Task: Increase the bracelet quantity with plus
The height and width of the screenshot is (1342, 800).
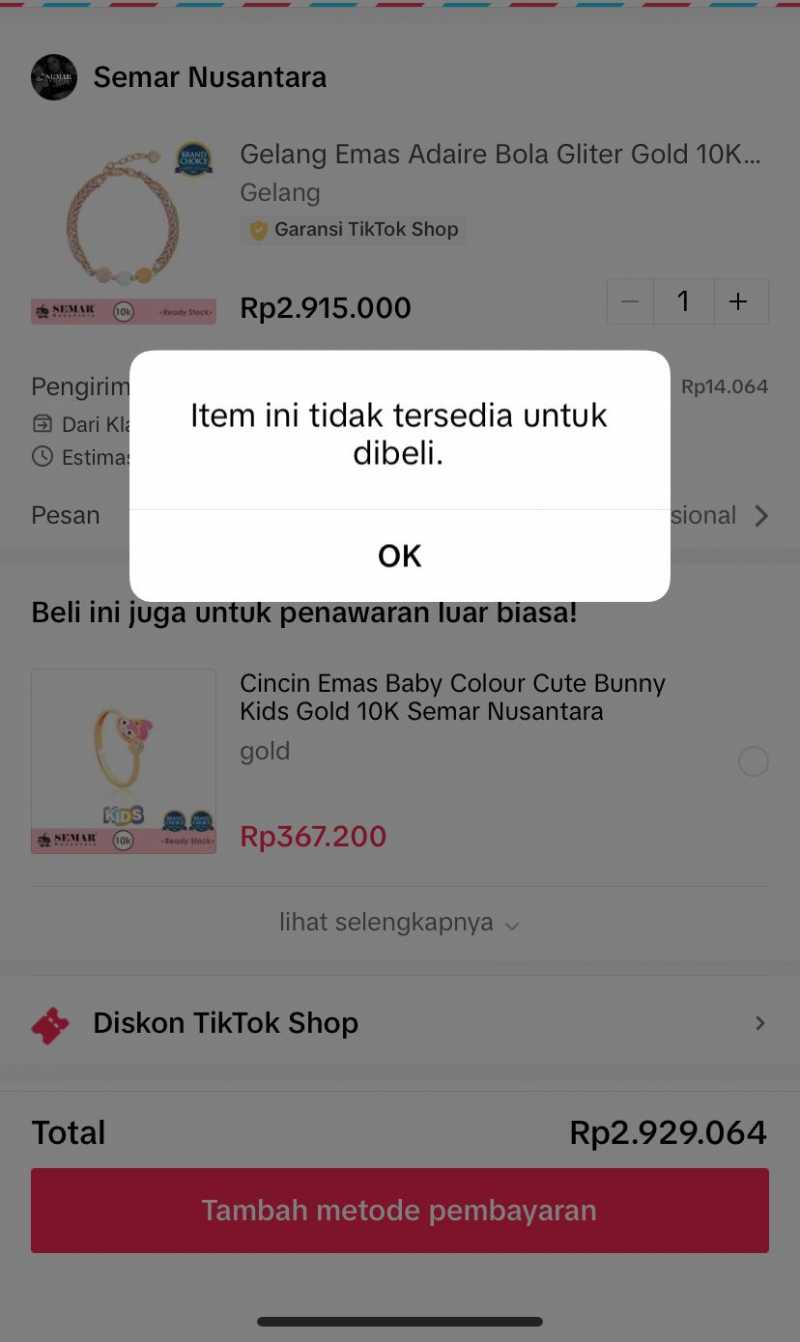Action: (739, 302)
